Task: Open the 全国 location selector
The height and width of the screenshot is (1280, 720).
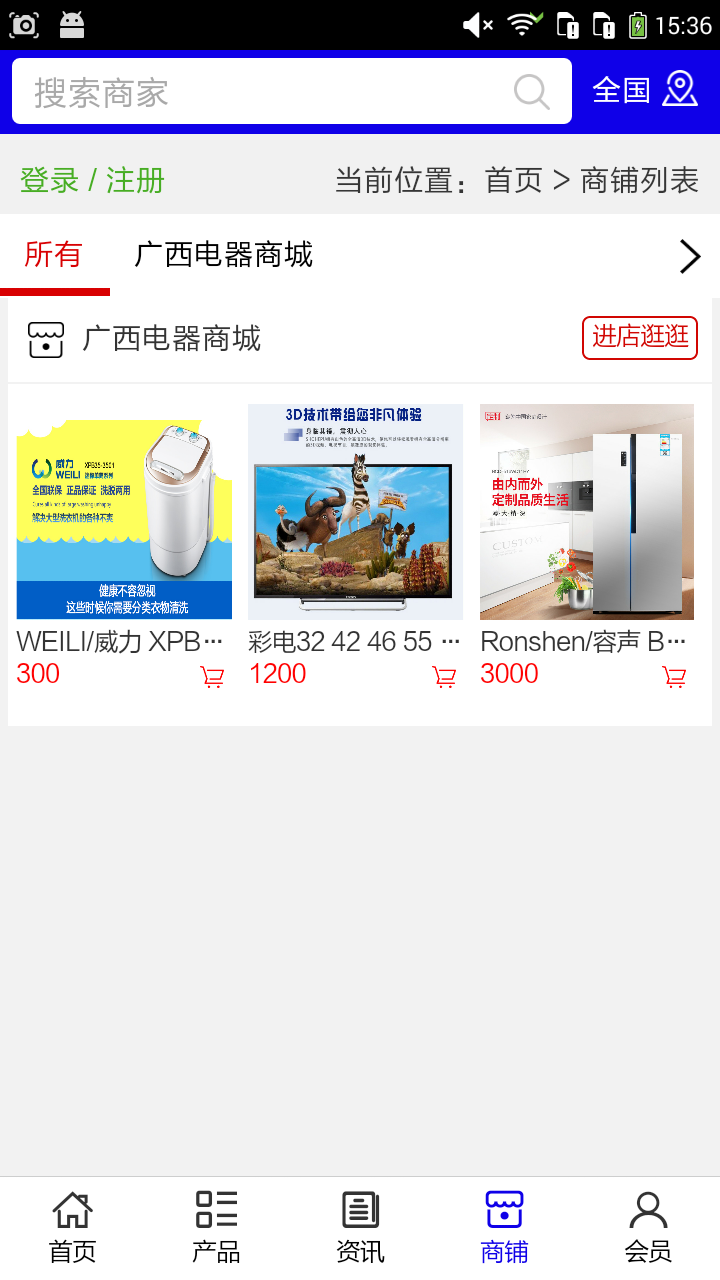Action: [x=644, y=90]
